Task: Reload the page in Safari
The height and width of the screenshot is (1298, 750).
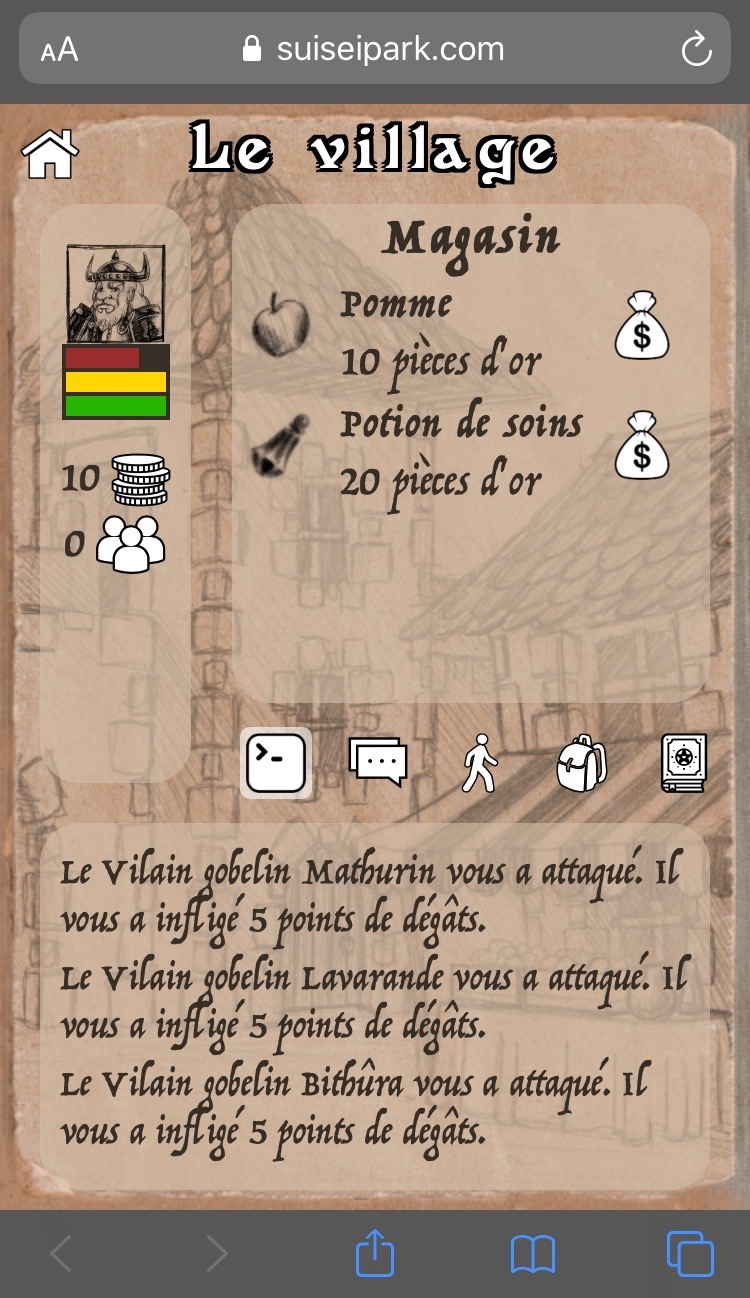Action: (696, 48)
